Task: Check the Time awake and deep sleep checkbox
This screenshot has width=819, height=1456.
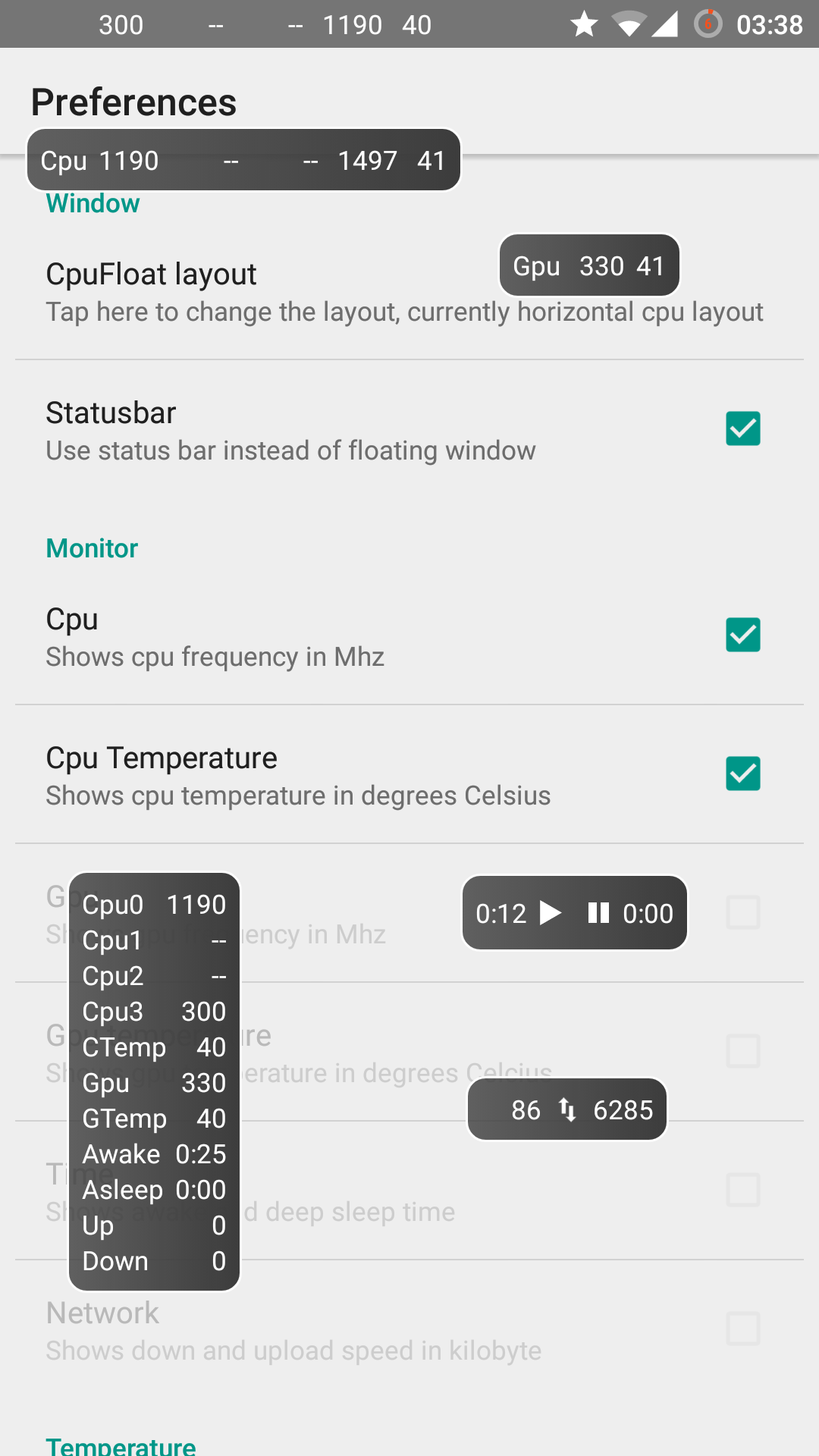Action: pyautogui.click(x=742, y=1191)
